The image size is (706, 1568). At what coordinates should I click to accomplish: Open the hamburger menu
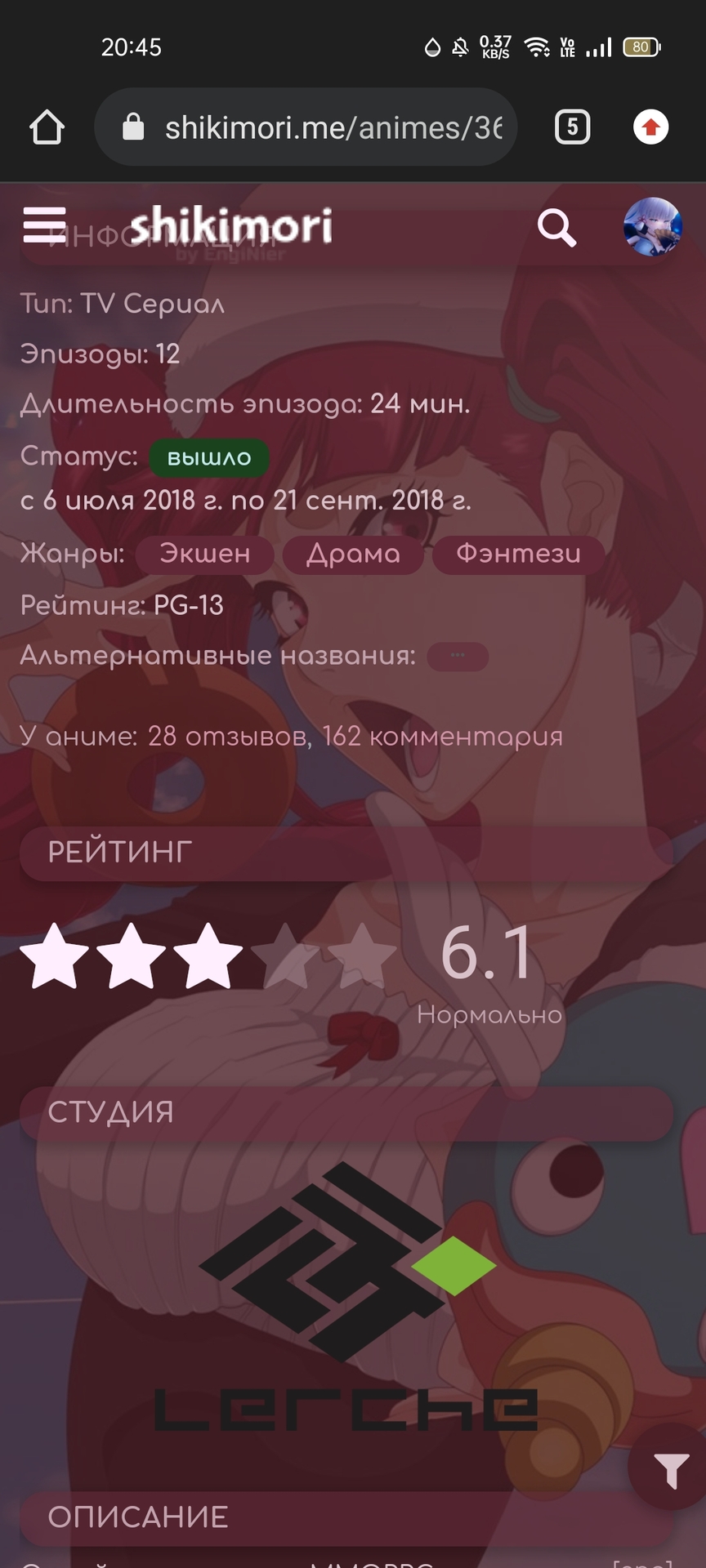click(x=45, y=225)
